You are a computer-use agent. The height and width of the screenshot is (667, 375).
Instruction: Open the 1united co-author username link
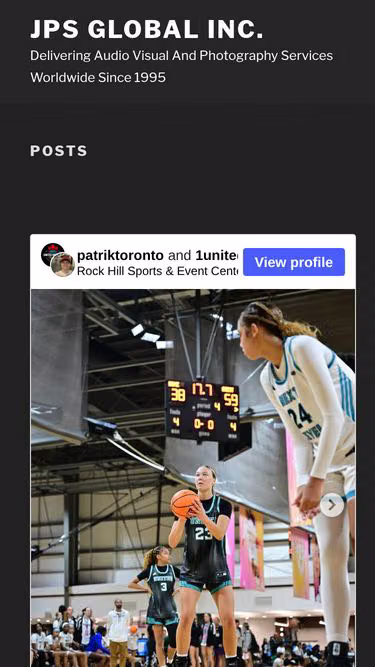pyautogui.click(x=216, y=256)
